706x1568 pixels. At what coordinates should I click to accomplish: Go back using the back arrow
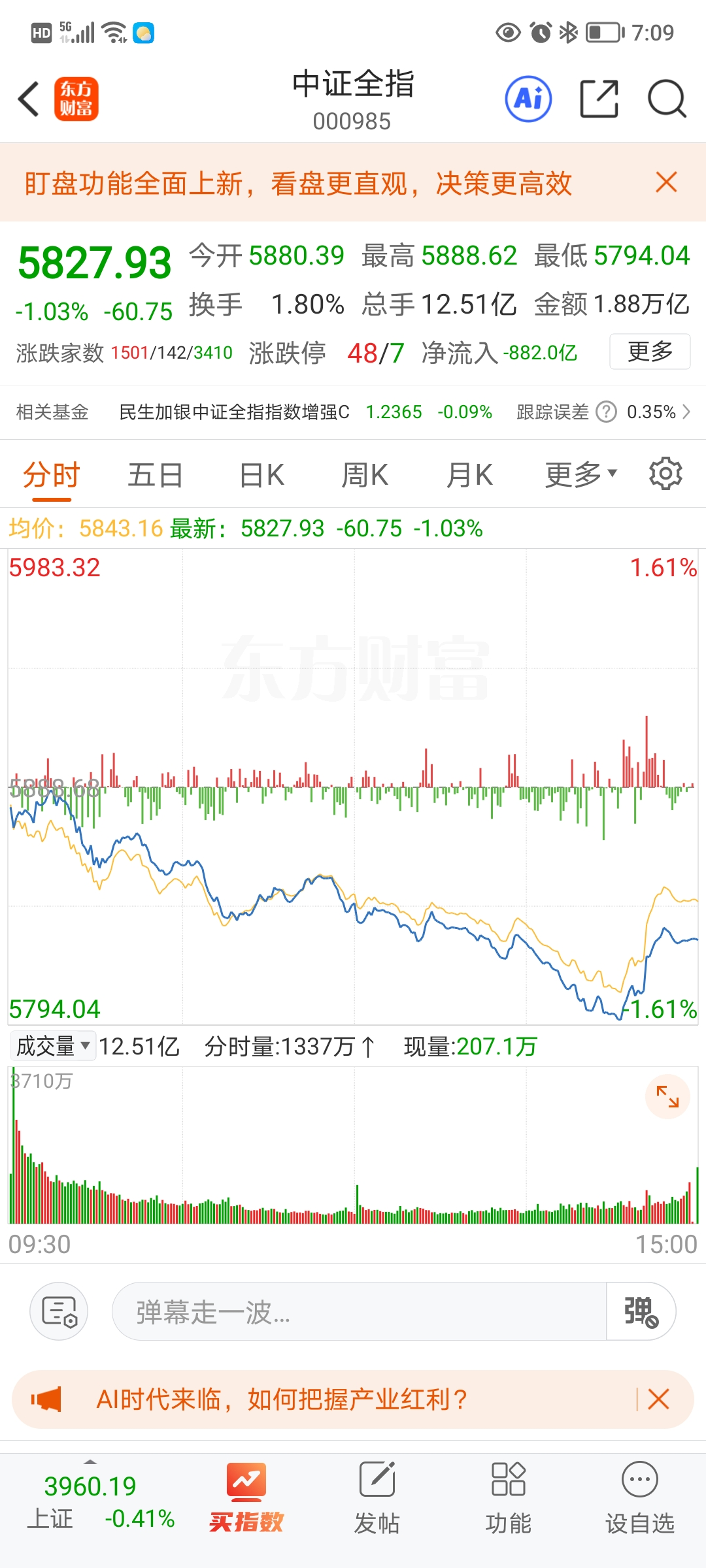pos(29,99)
